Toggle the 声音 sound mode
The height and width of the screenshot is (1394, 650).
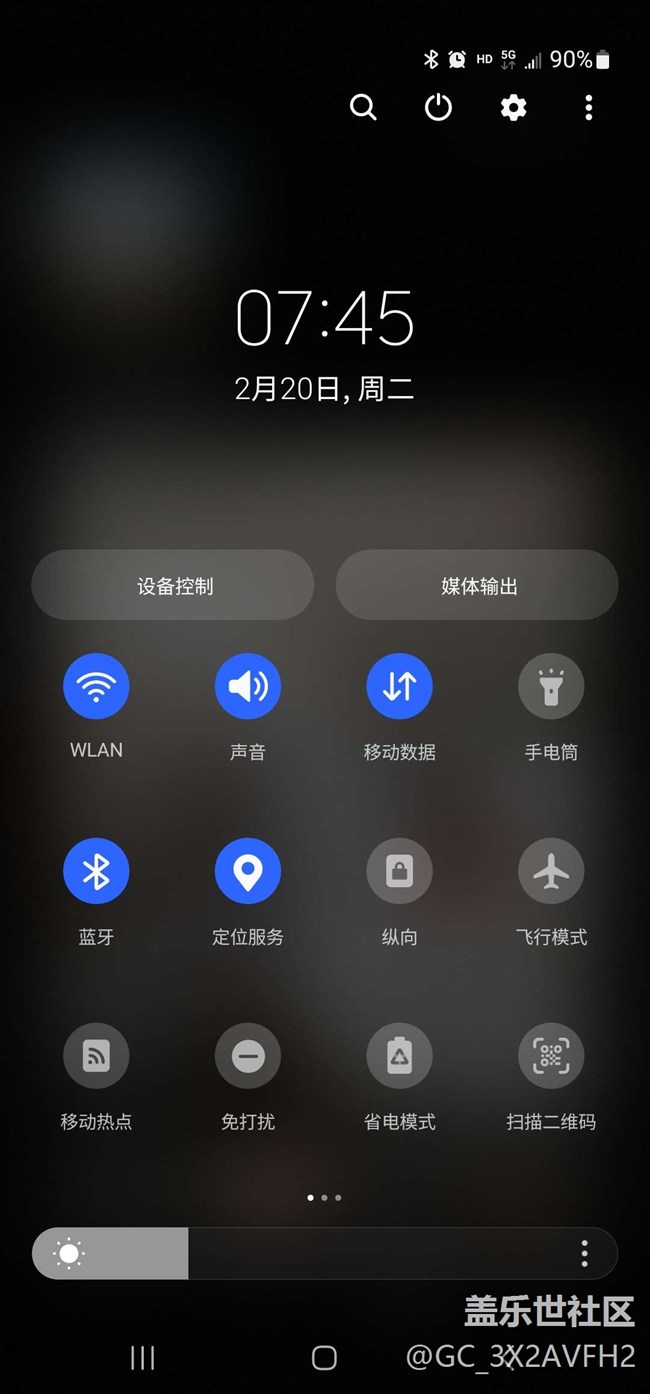pyautogui.click(x=248, y=686)
